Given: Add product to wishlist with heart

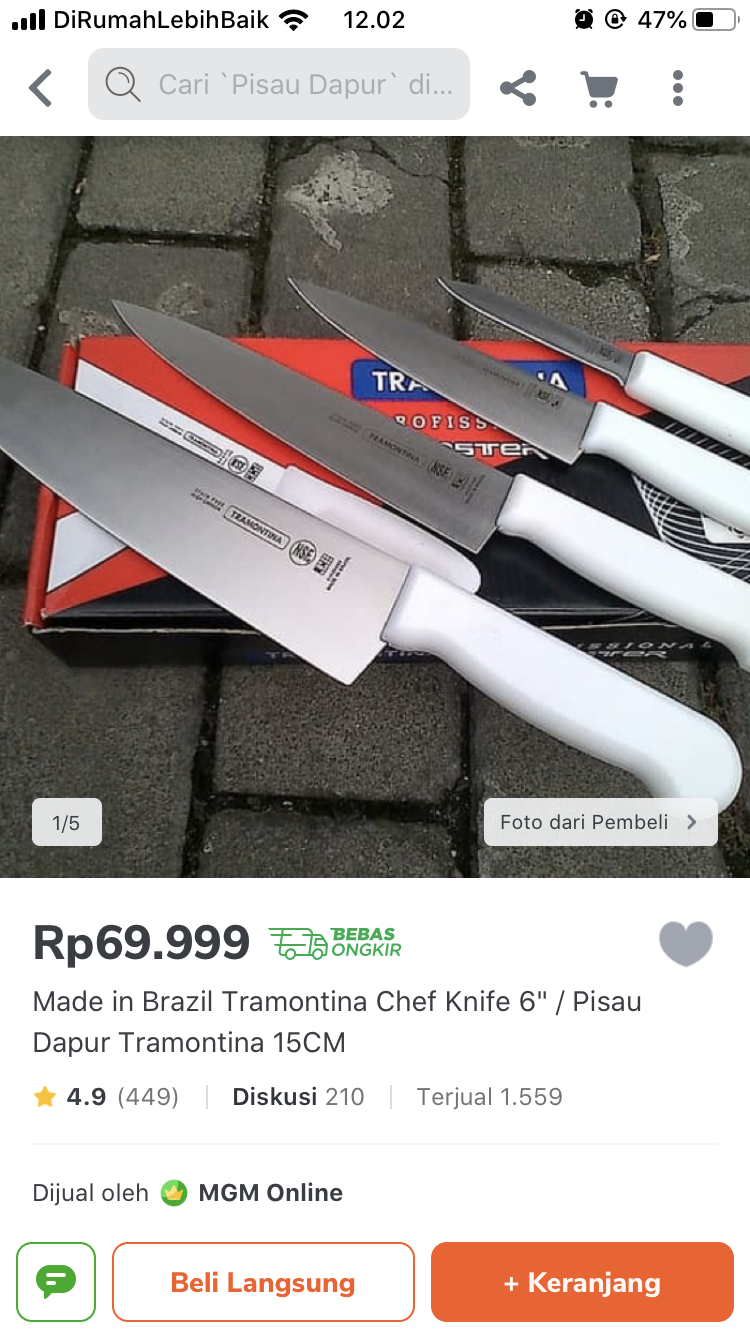Looking at the screenshot, I should [x=686, y=943].
